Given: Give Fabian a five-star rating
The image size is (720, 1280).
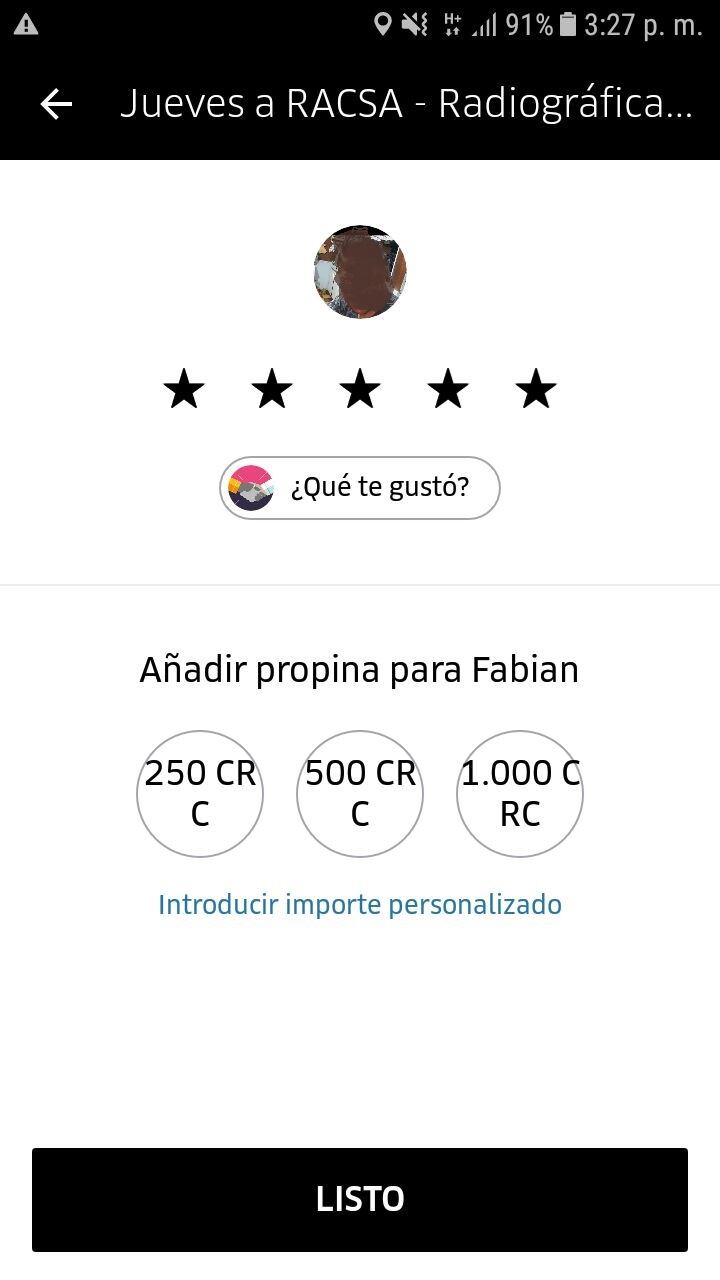Looking at the screenshot, I should pos(536,389).
